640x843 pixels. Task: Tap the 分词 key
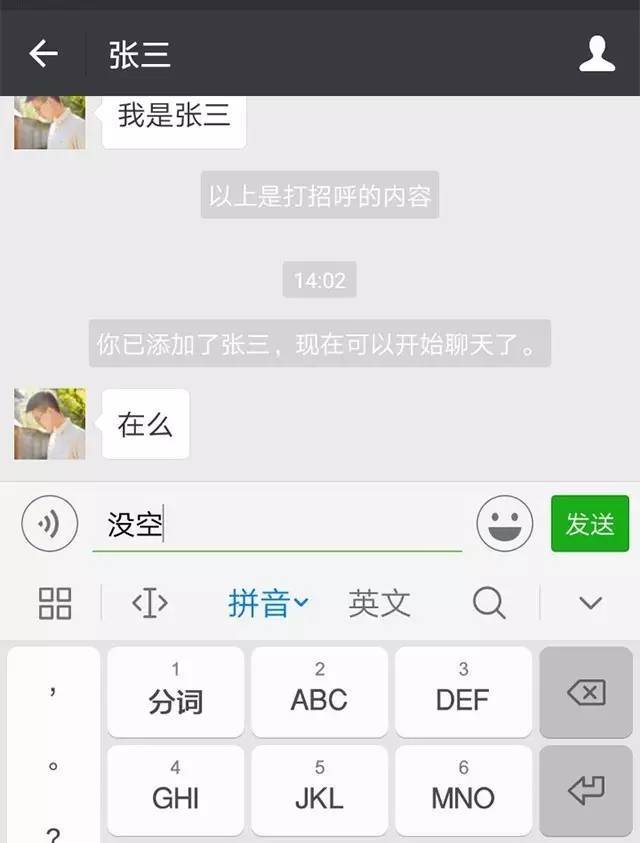(x=175, y=692)
